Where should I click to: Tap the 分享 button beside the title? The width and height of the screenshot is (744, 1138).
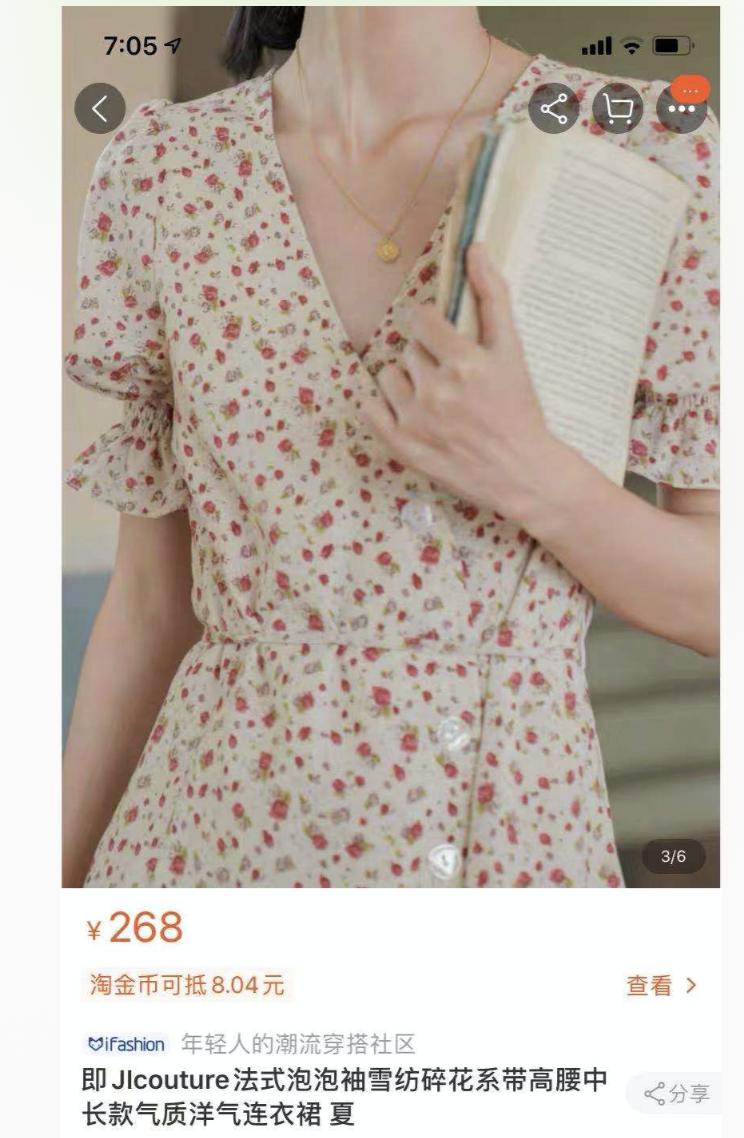pos(677,1094)
